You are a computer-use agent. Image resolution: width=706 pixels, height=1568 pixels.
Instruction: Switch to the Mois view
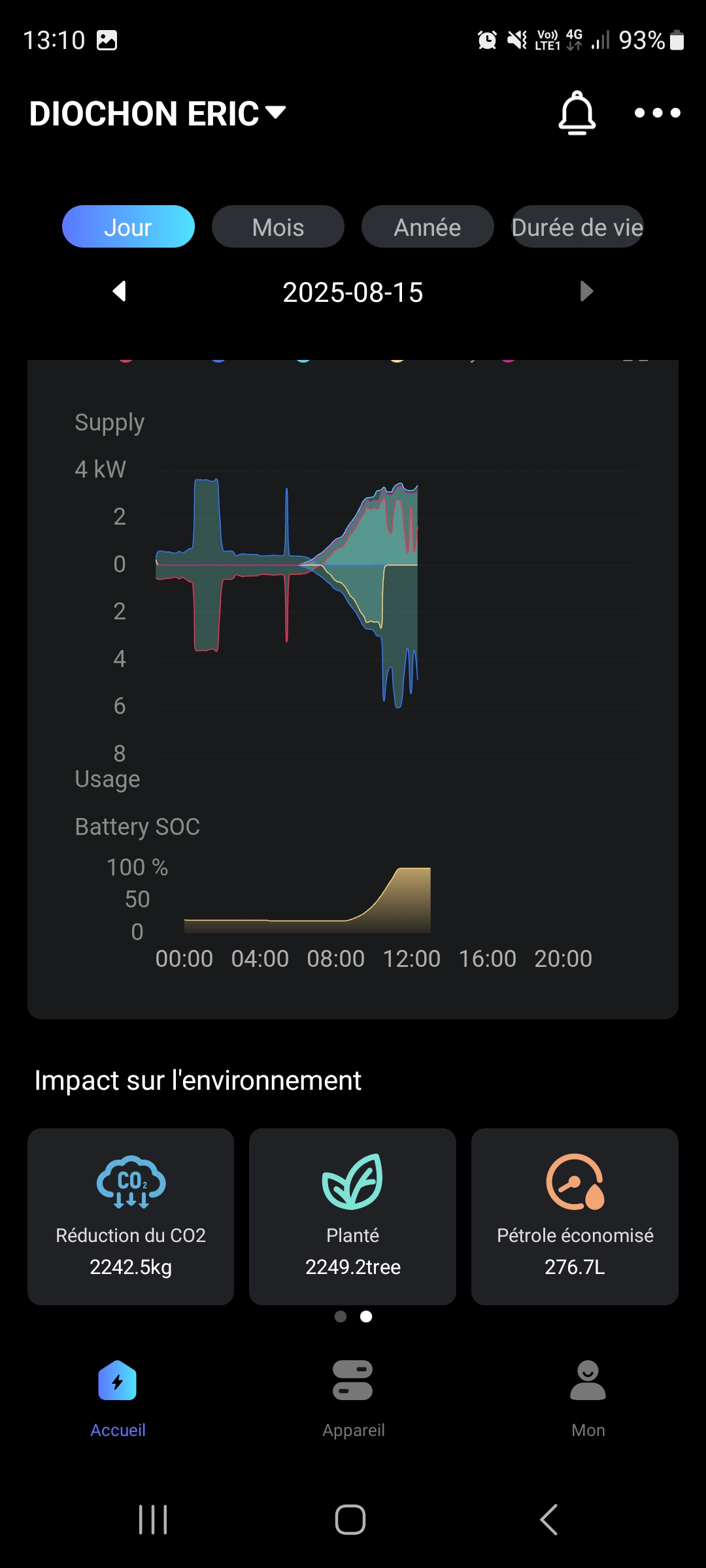point(278,227)
